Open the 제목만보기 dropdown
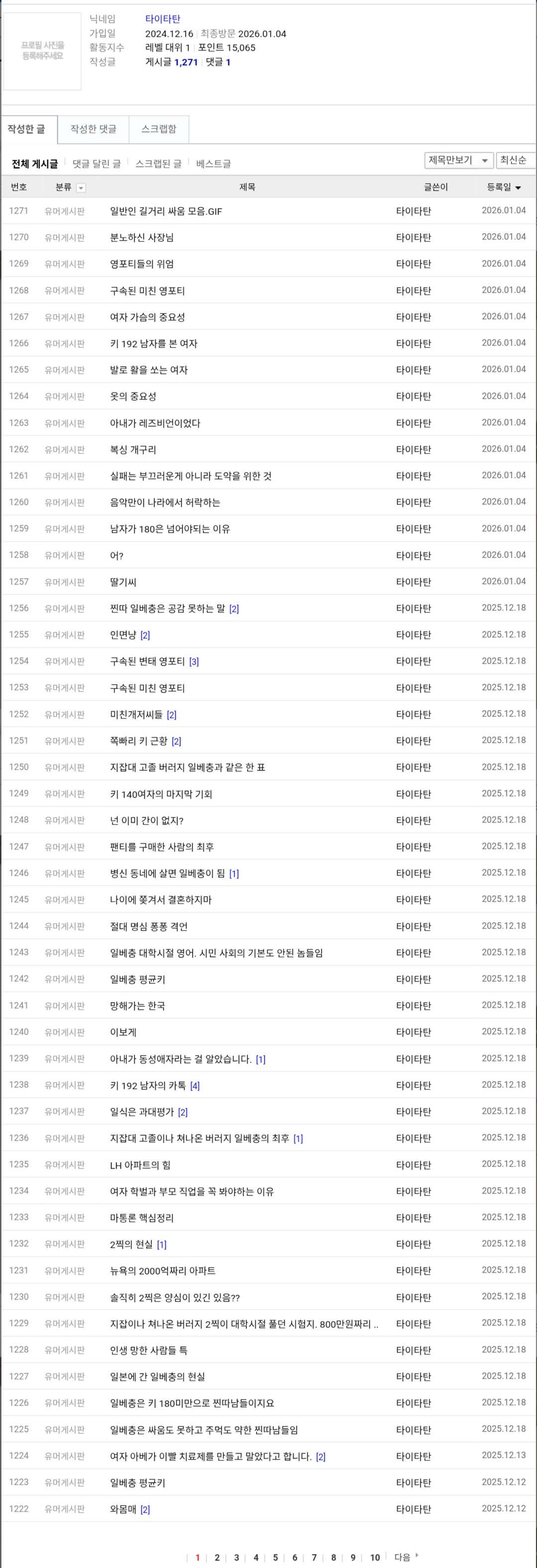This screenshot has width=537, height=1568. [x=457, y=160]
